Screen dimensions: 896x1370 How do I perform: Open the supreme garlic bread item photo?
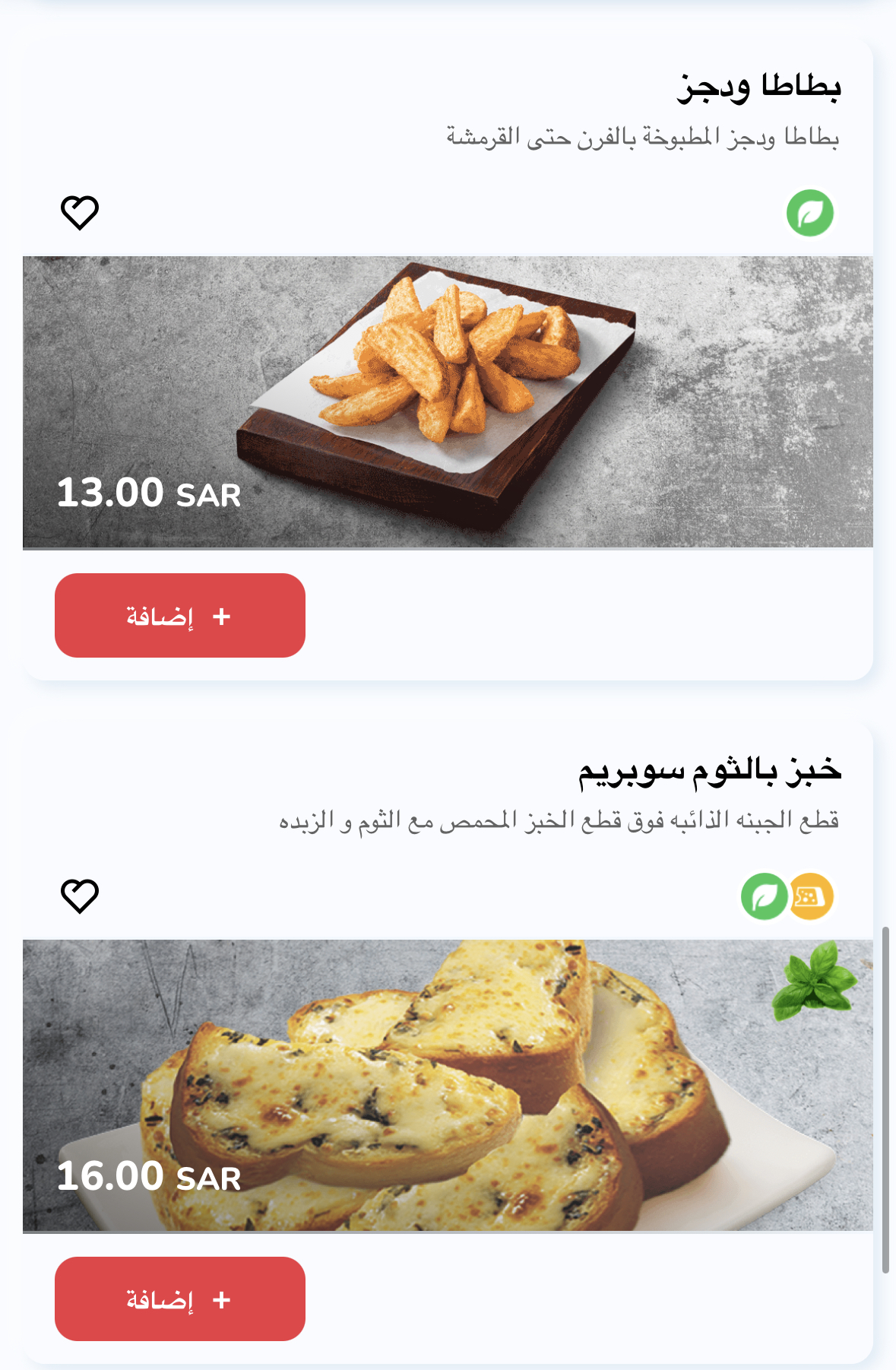[448, 1085]
